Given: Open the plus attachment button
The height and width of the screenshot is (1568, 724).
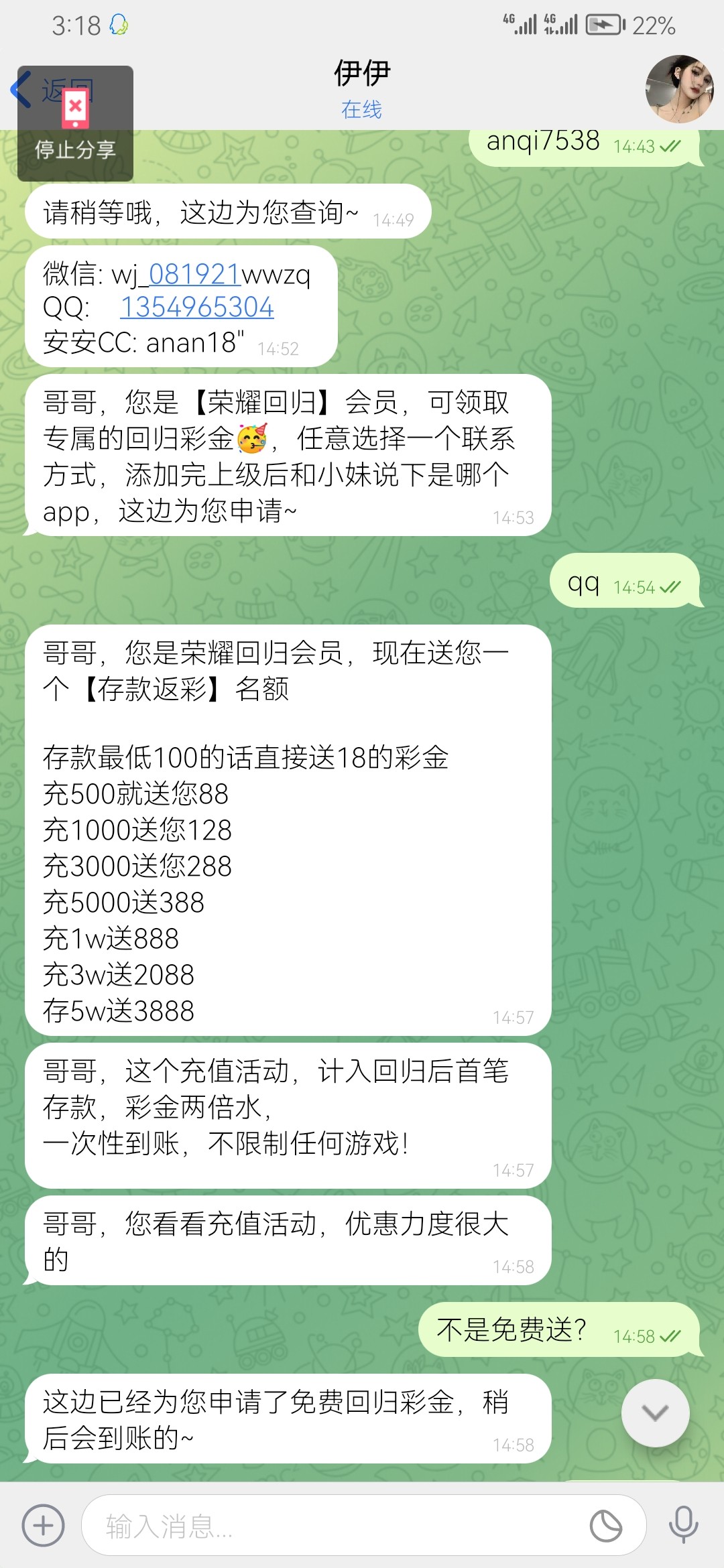Looking at the screenshot, I should tap(44, 1526).
